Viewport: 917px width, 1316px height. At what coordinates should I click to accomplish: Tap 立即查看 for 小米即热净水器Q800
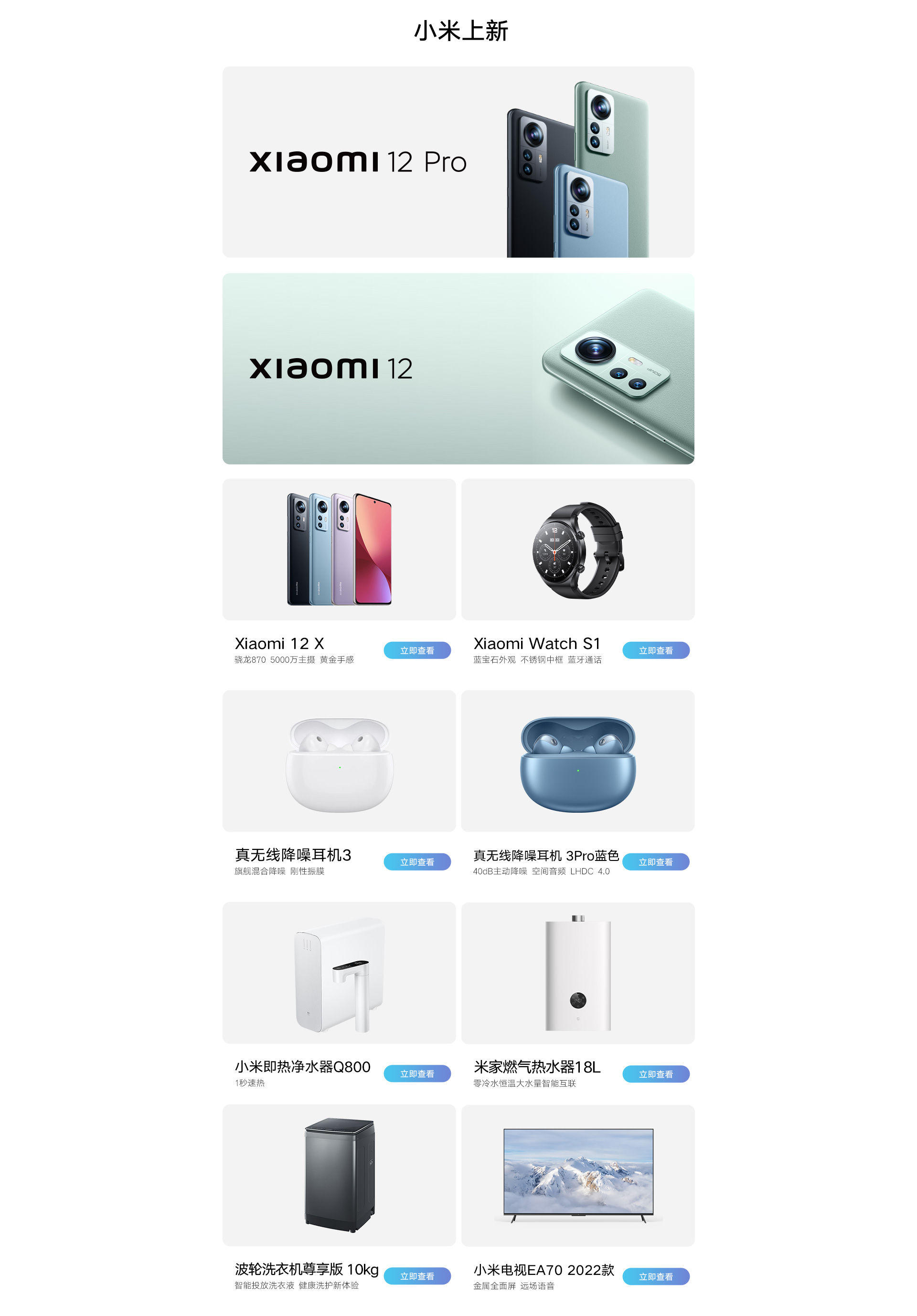[416, 1073]
